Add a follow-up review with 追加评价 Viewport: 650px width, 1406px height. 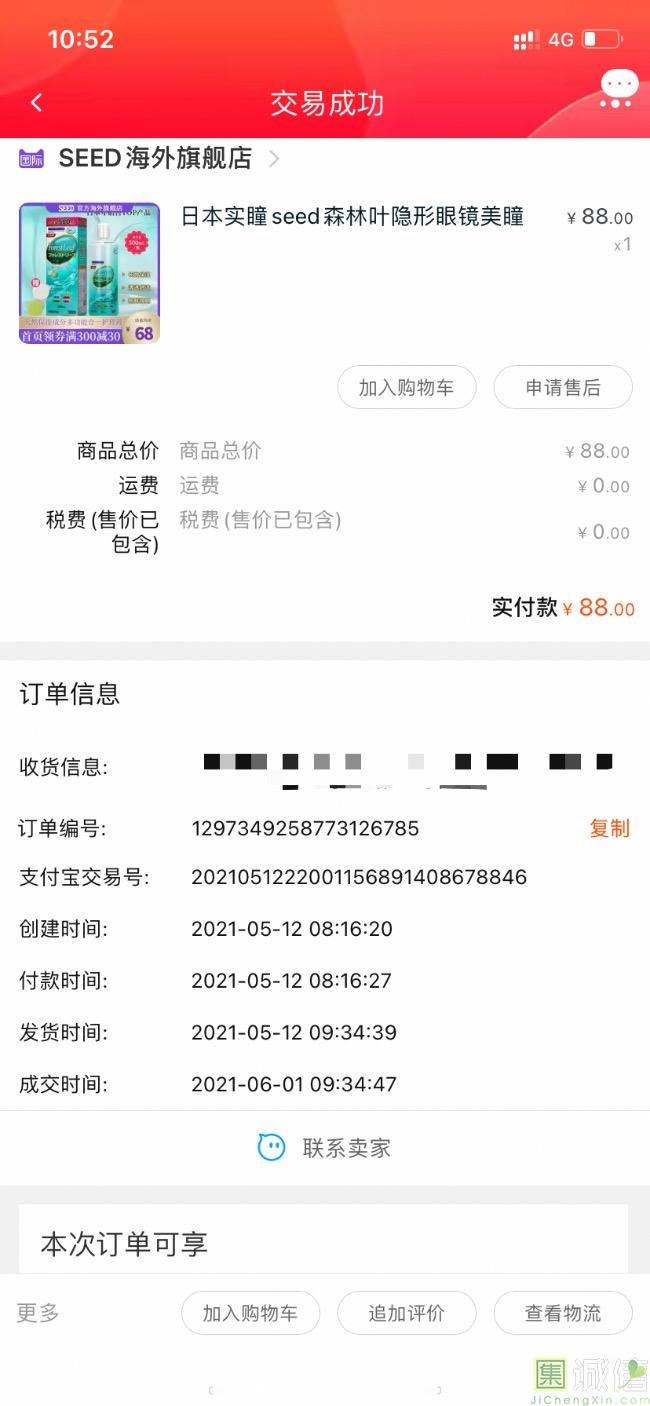click(x=406, y=1313)
